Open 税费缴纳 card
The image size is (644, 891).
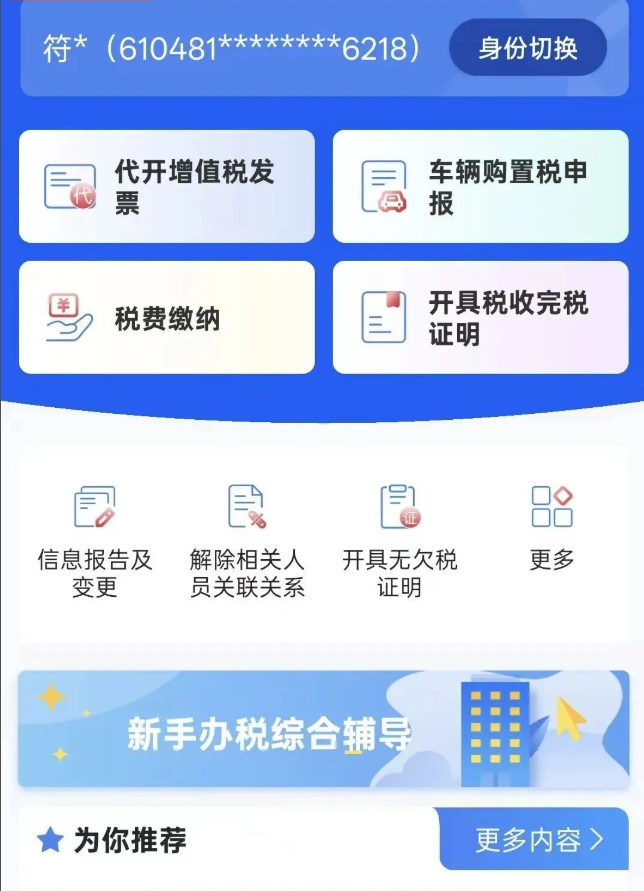(x=167, y=318)
